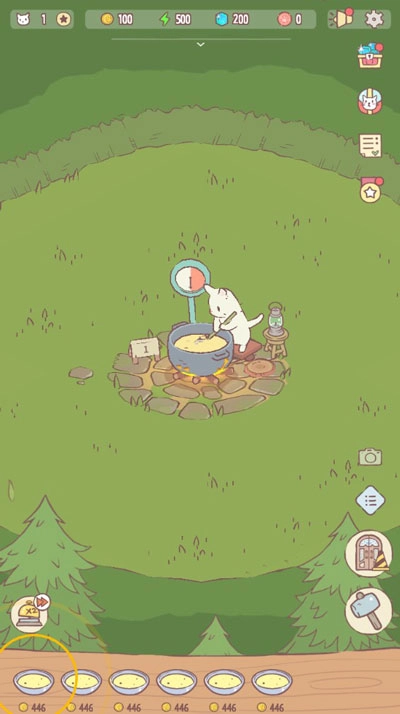Tap the highlighted first soup bowl
The image size is (400, 714).
pos(34,682)
